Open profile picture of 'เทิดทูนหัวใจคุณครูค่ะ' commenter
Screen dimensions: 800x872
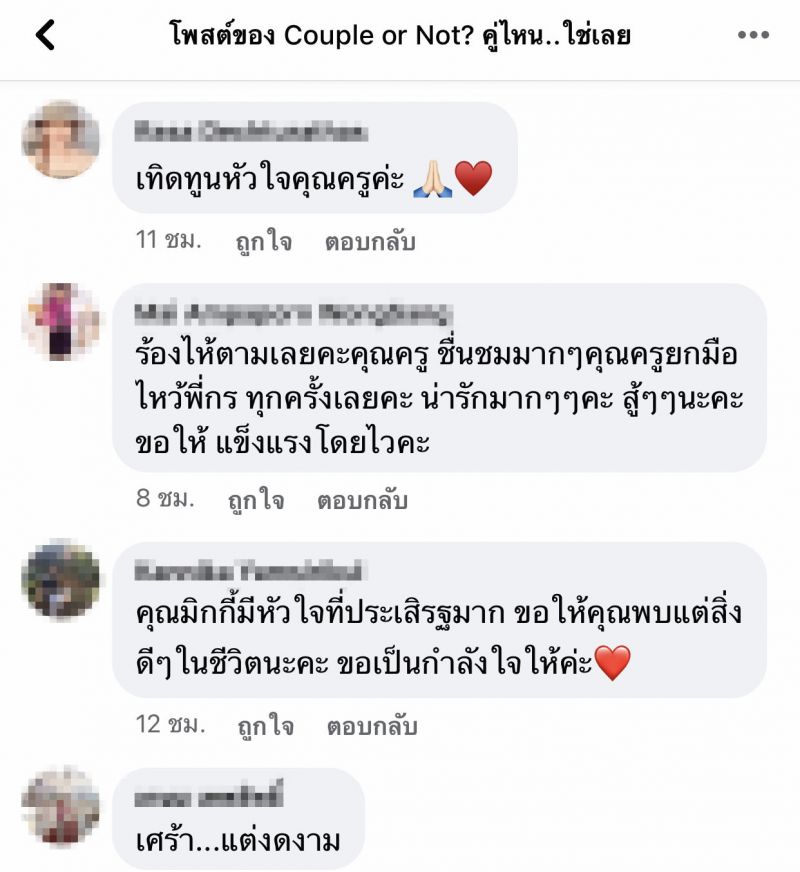pos(61,140)
